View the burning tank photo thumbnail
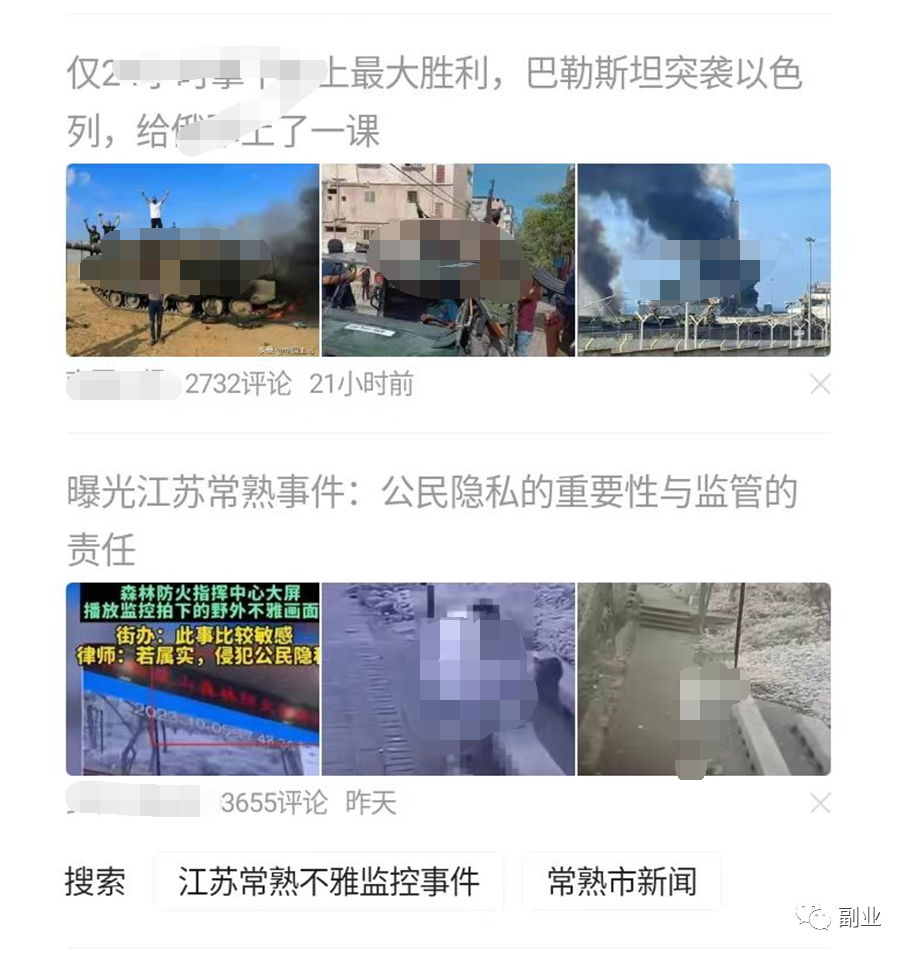 (193, 260)
